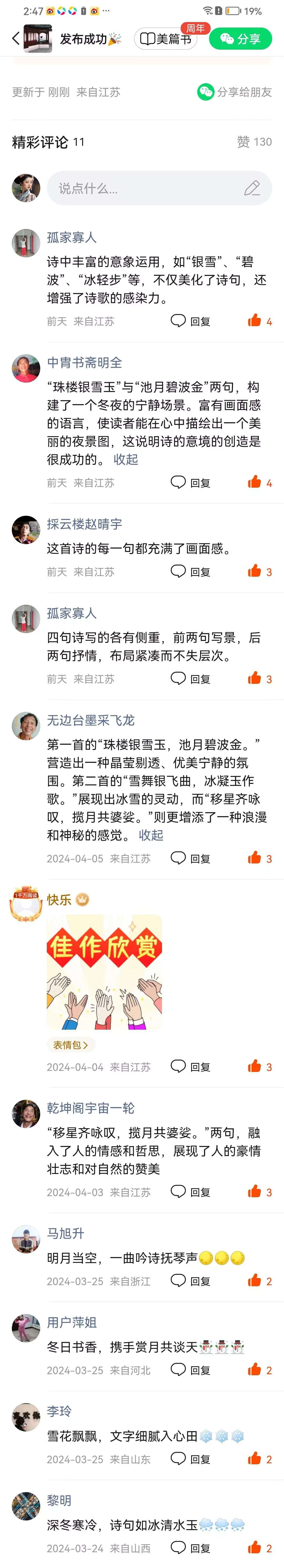
Task: Tap the green 分享 button
Action: pyautogui.click(x=240, y=39)
